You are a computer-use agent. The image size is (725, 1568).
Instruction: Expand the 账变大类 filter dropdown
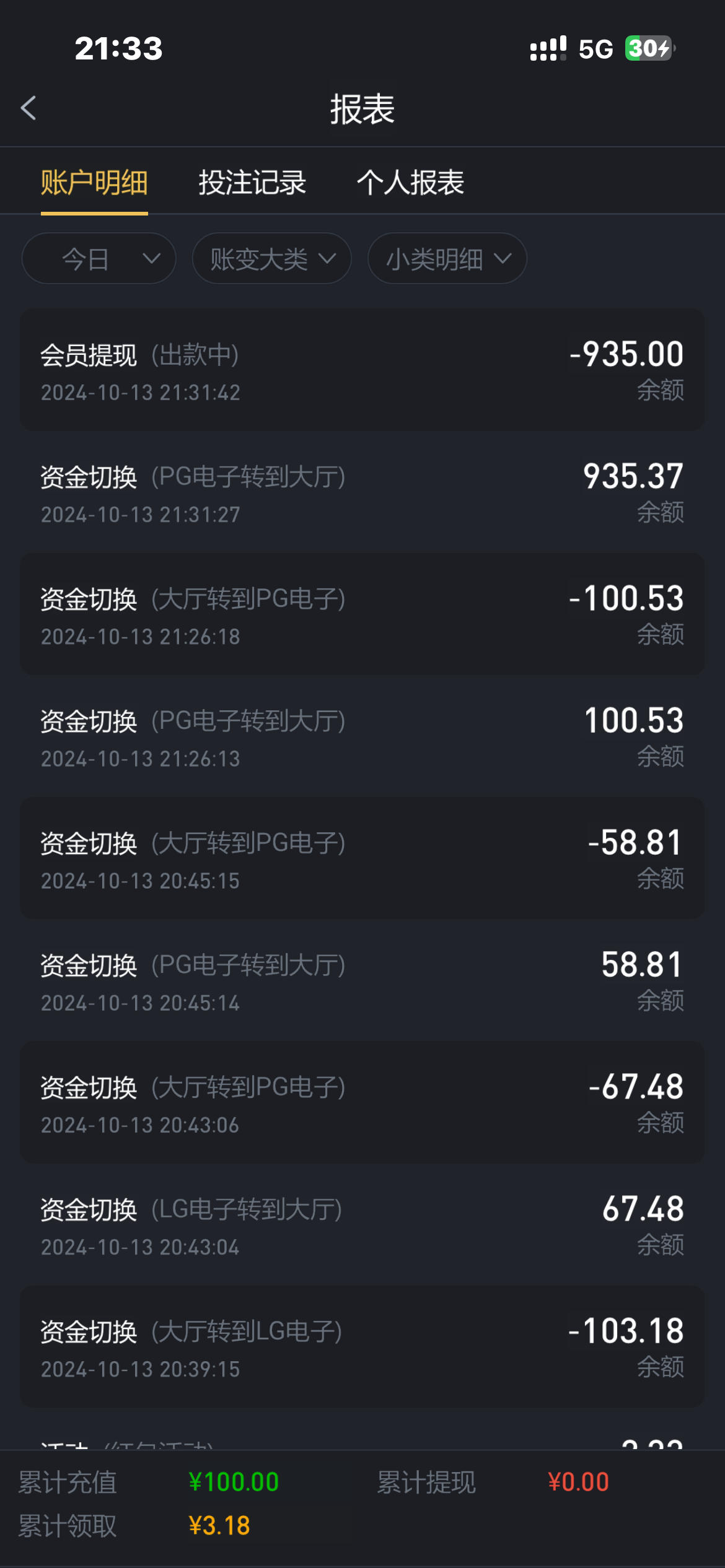coord(272,258)
